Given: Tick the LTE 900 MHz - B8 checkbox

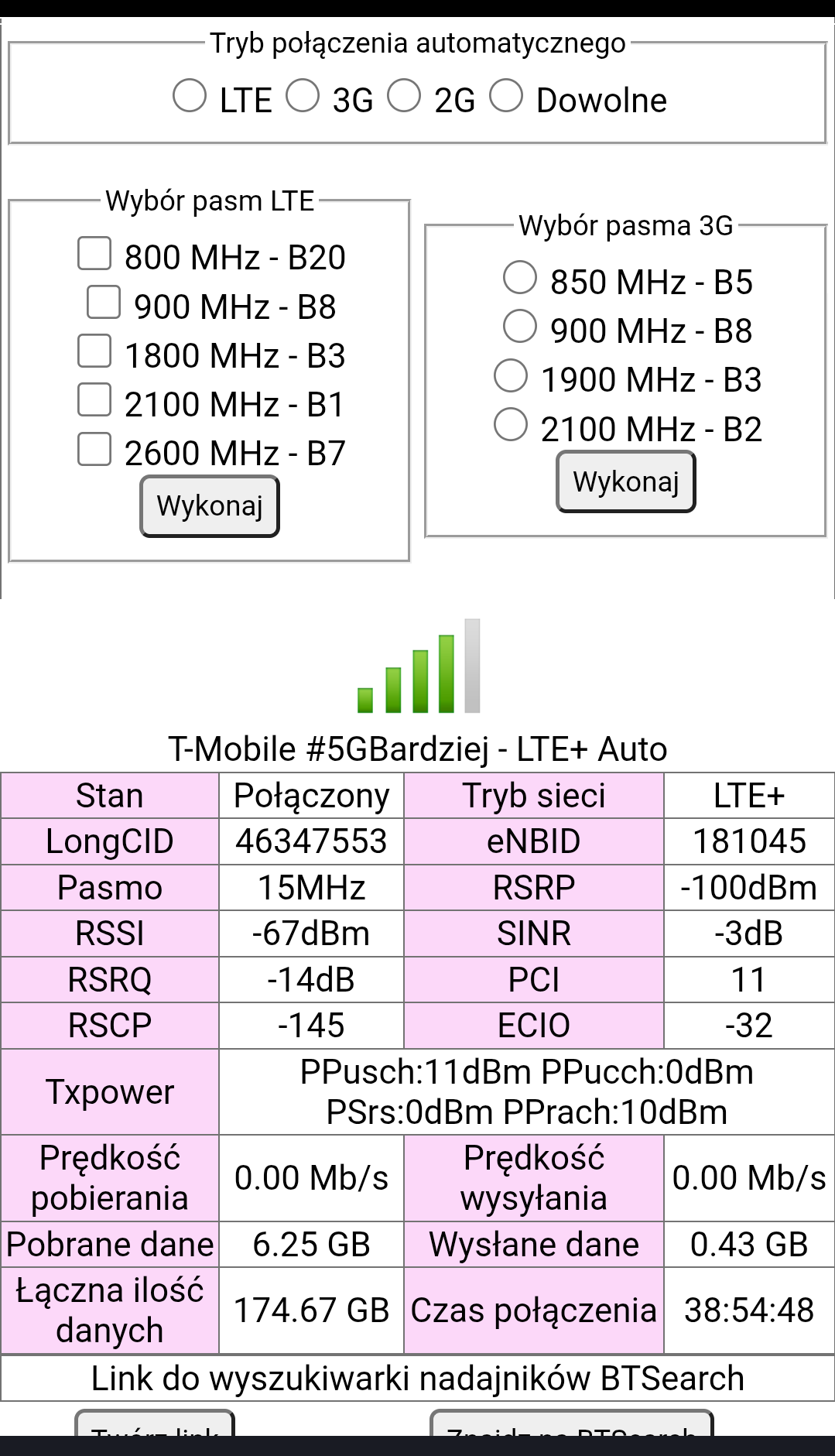Looking at the screenshot, I should [x=104, y=303].
